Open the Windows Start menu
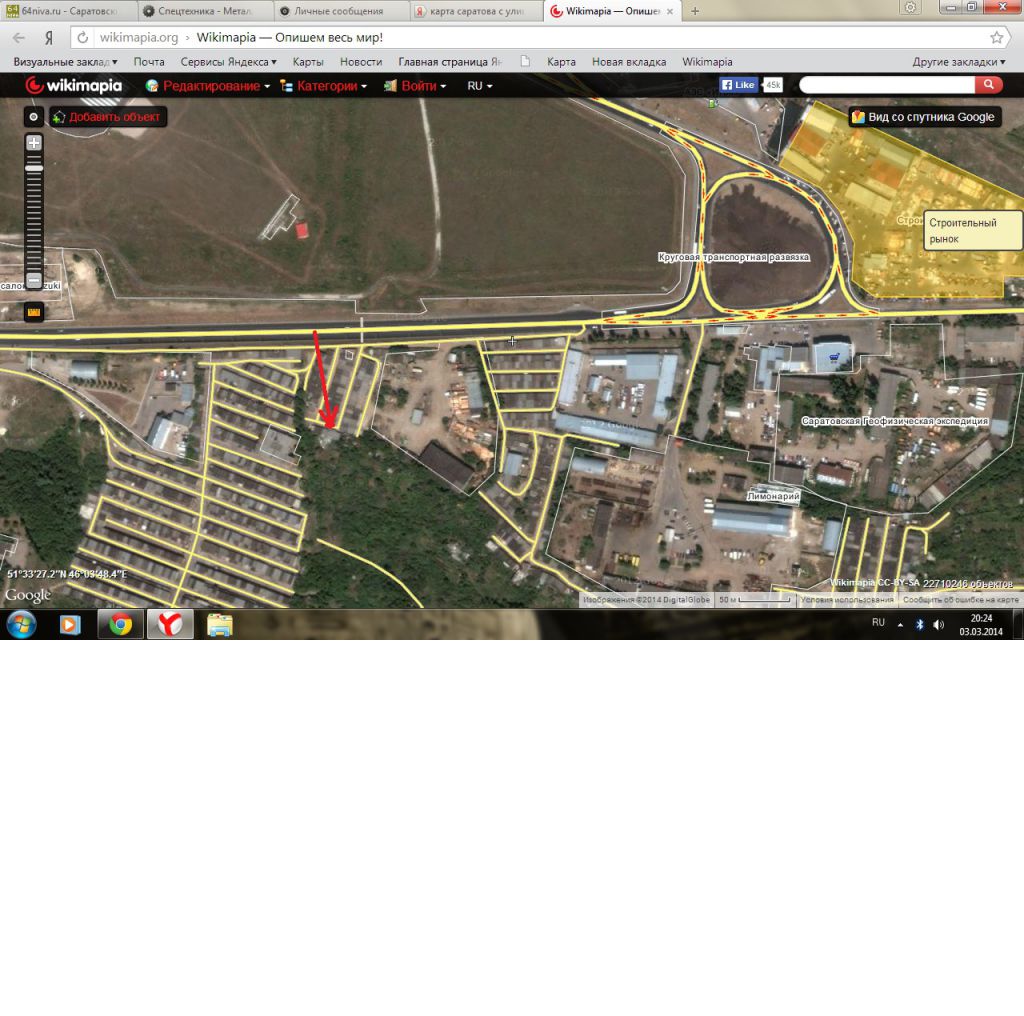The image size is (1024, 1016). 21,625
